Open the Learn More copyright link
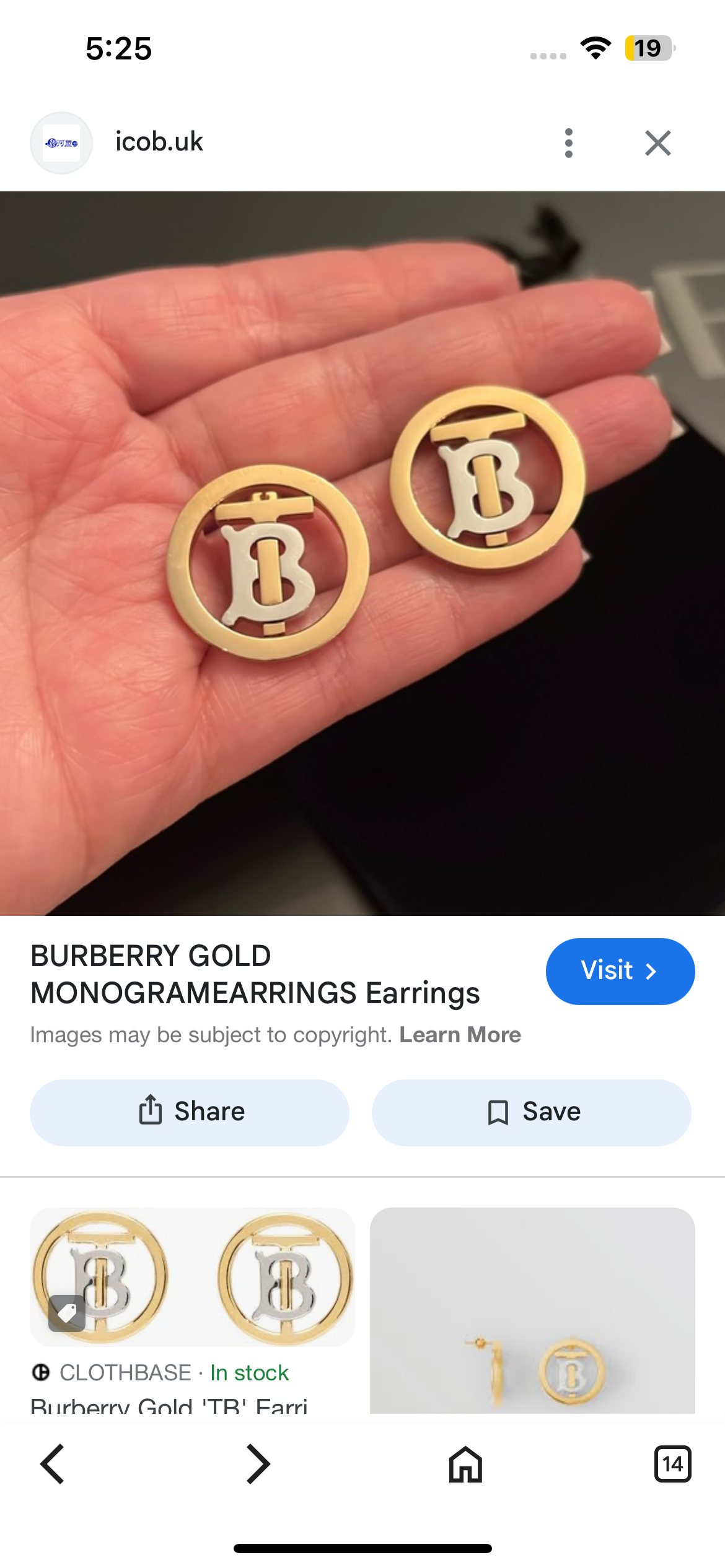Viewport: 725px width, 1568px height. point(460,1035)
